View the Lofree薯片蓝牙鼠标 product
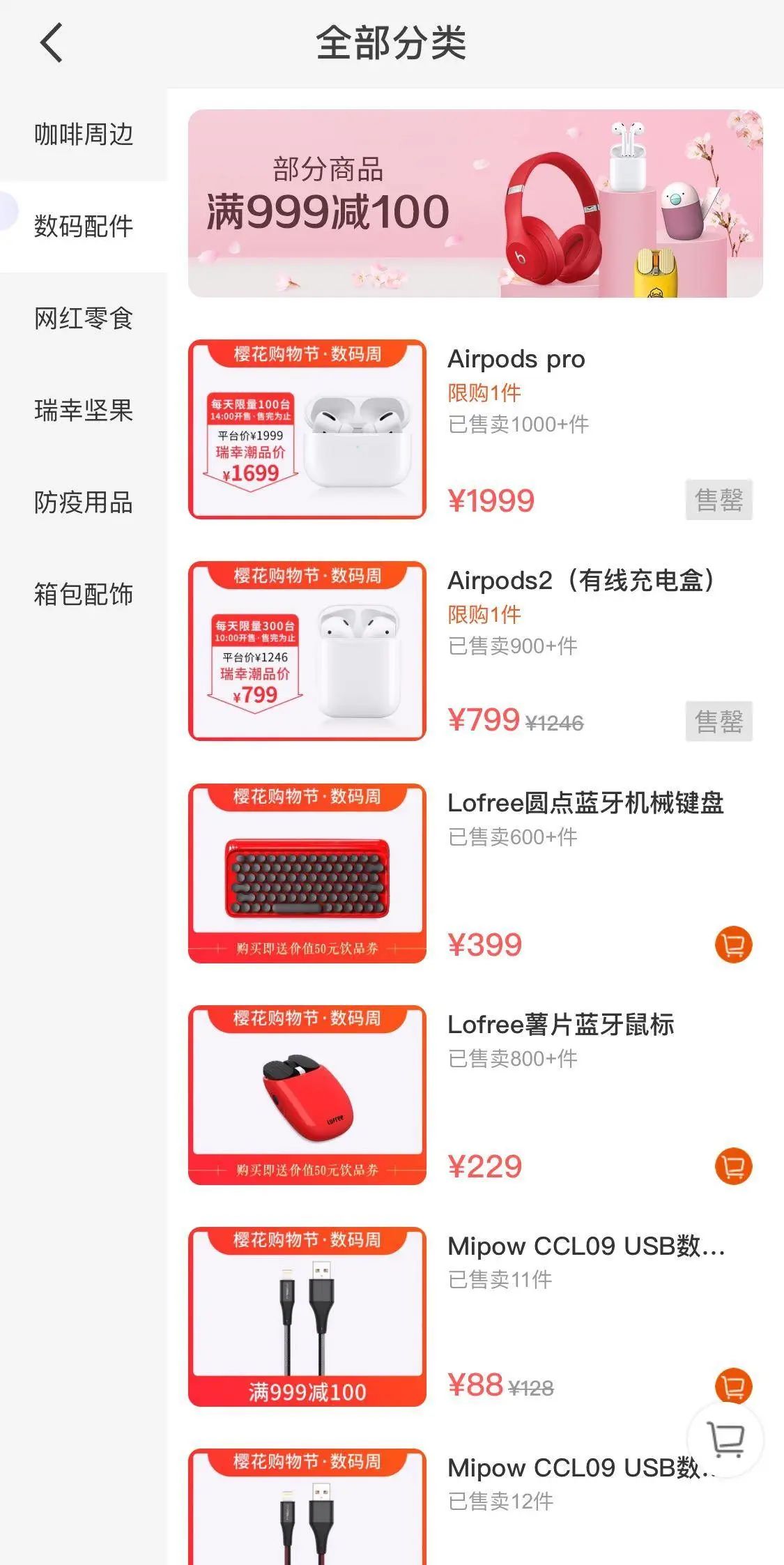Viewport: 784px width, 1565px height. [560, 1025]
